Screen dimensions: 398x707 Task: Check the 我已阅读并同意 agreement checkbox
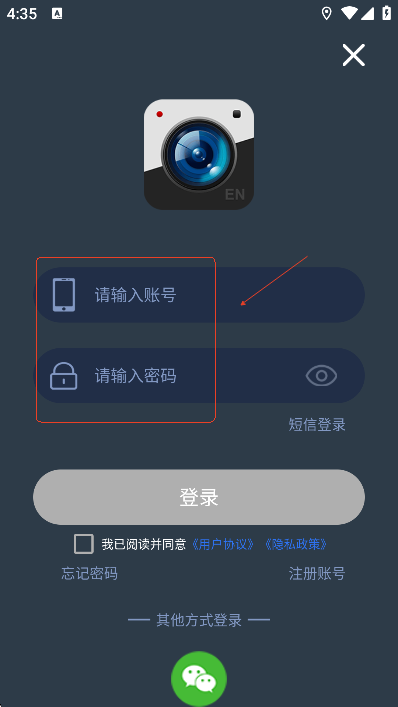tap(84, 544)
